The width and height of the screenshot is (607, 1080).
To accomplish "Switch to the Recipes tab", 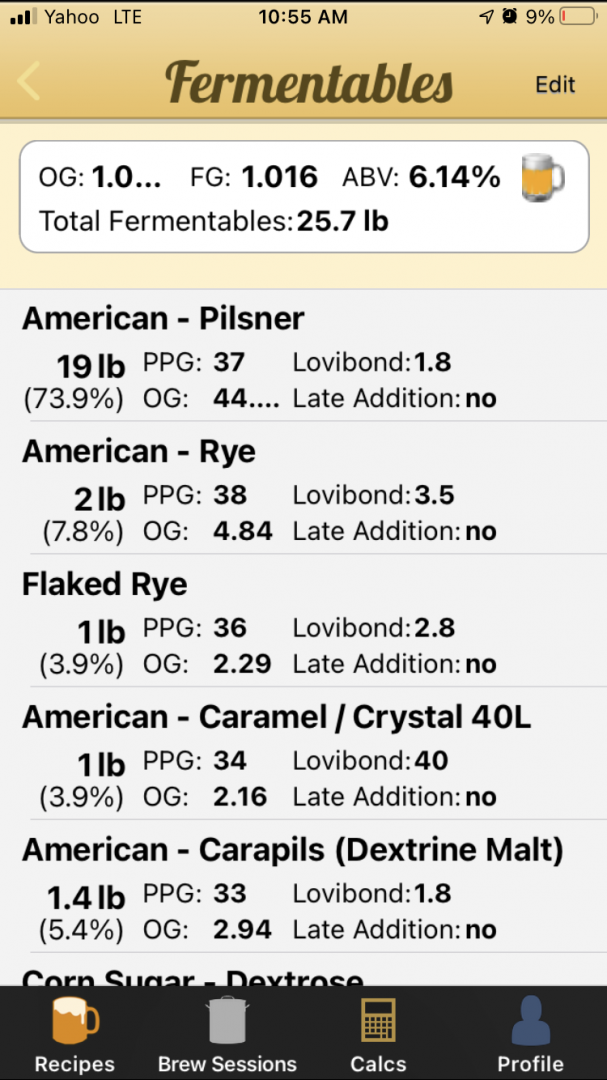I will pyautogui.click(x=75, y=1033).
